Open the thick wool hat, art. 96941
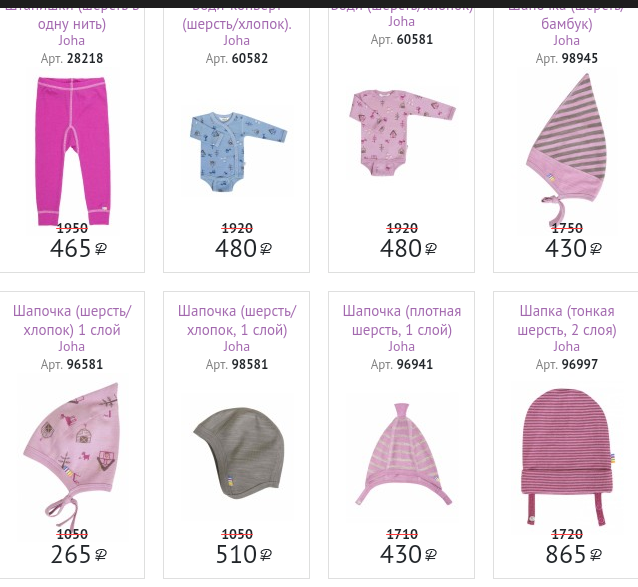This screenshot has width=638, height=587. click(x=401, y=455)
